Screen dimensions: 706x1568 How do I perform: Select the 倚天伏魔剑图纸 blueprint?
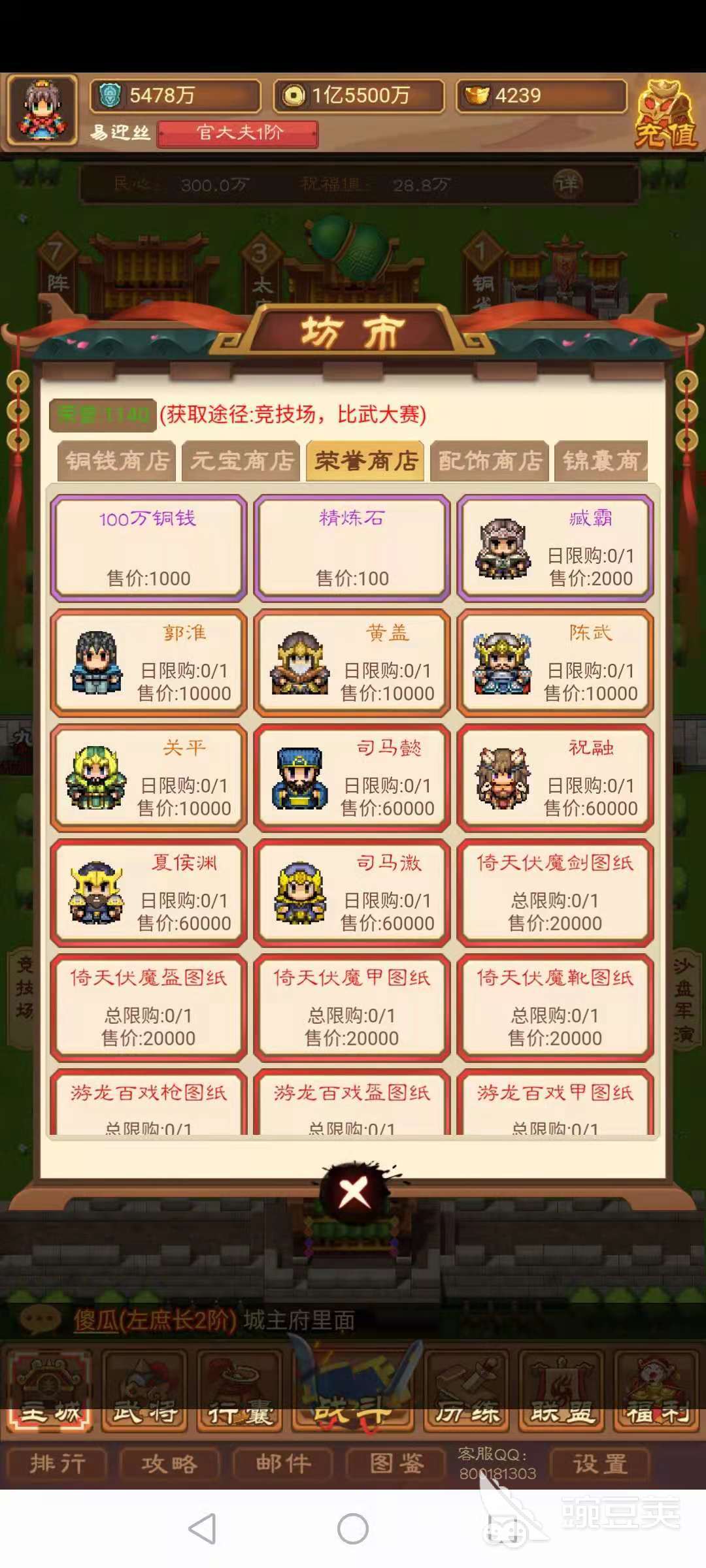coord(555,892)
